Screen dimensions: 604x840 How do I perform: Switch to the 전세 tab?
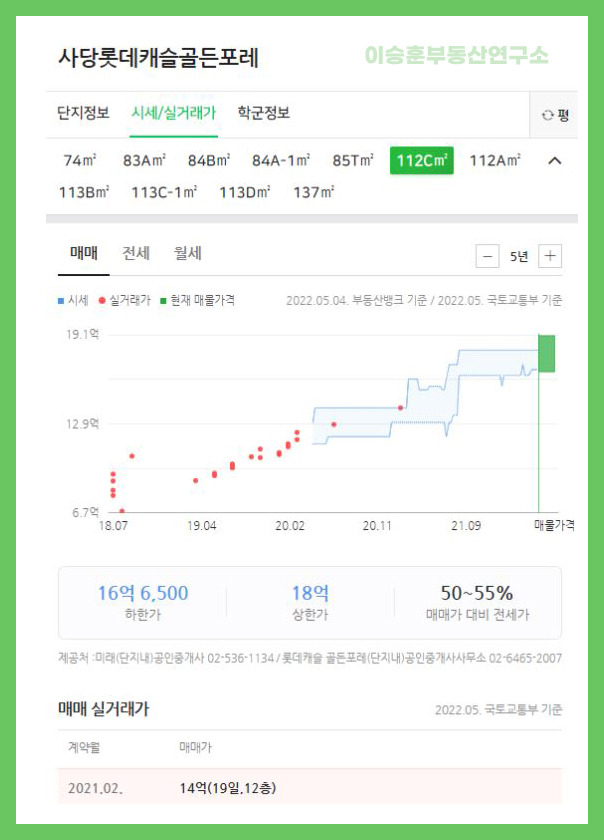pos(136,253)
